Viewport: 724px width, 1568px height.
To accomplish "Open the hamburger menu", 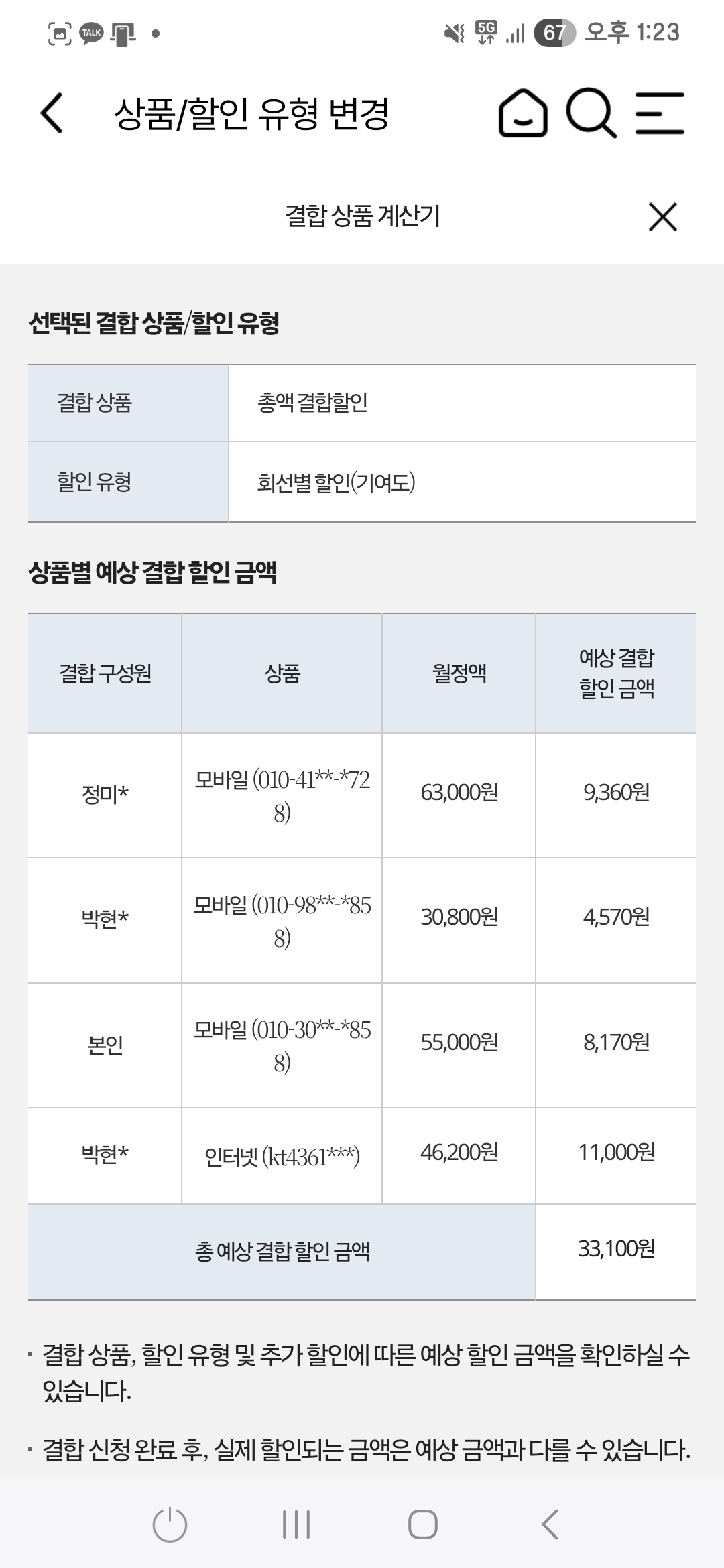I will pos(660,113).
